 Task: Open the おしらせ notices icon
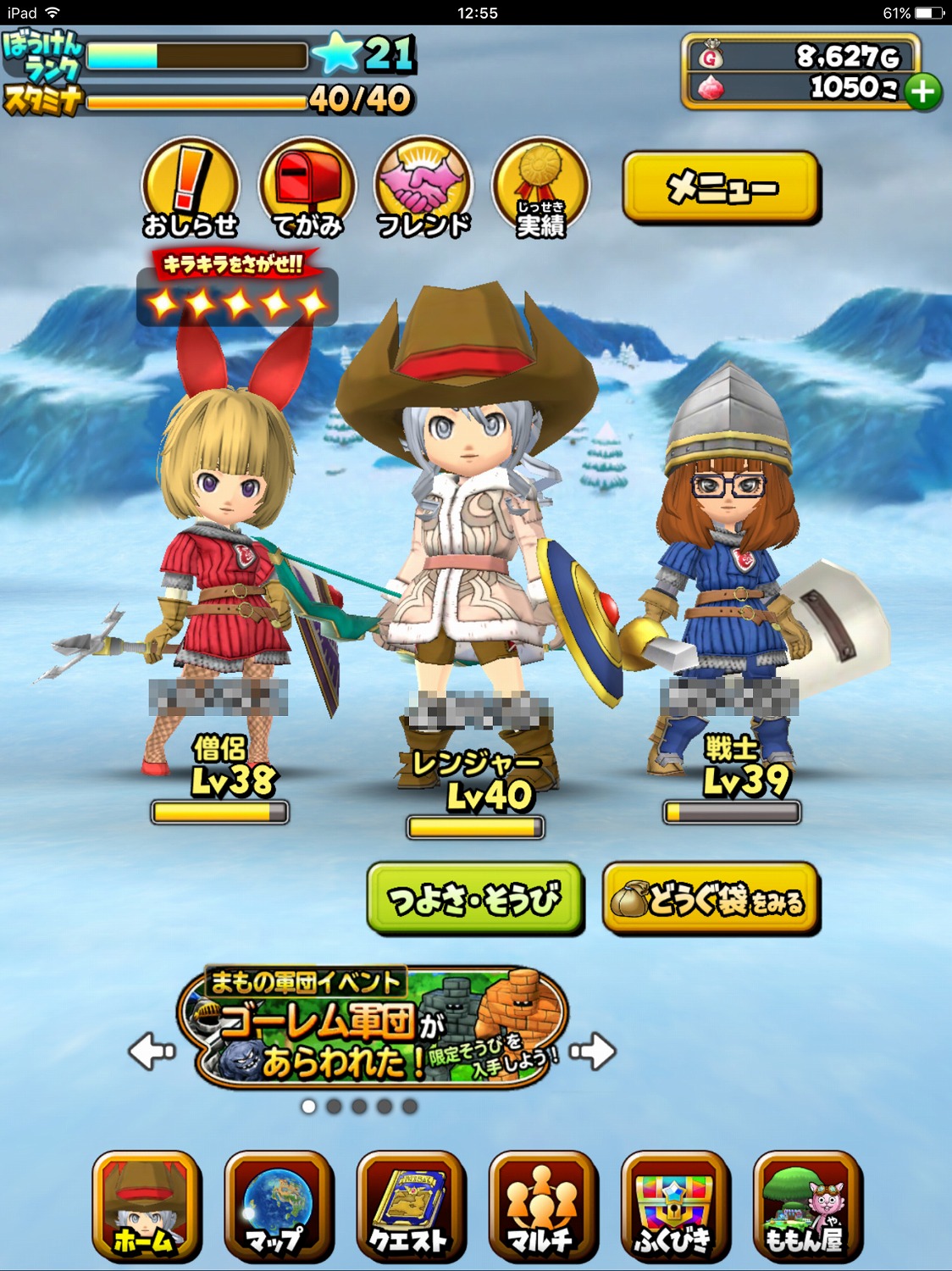click(x=190, y=188)
